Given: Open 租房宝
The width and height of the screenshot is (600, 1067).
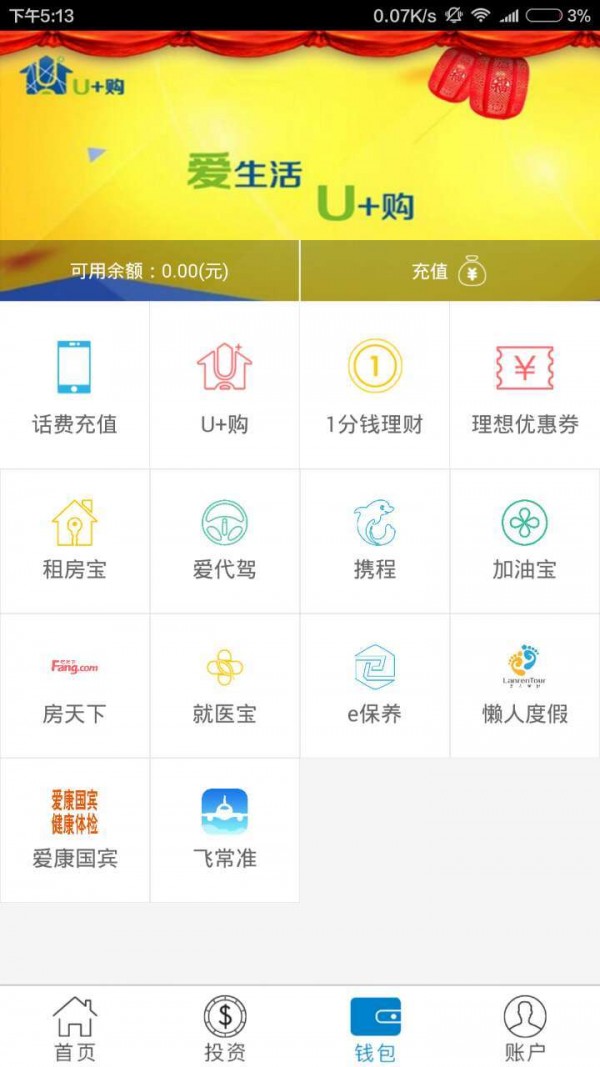Looking at the screenshot, I should tap(75, 541).
